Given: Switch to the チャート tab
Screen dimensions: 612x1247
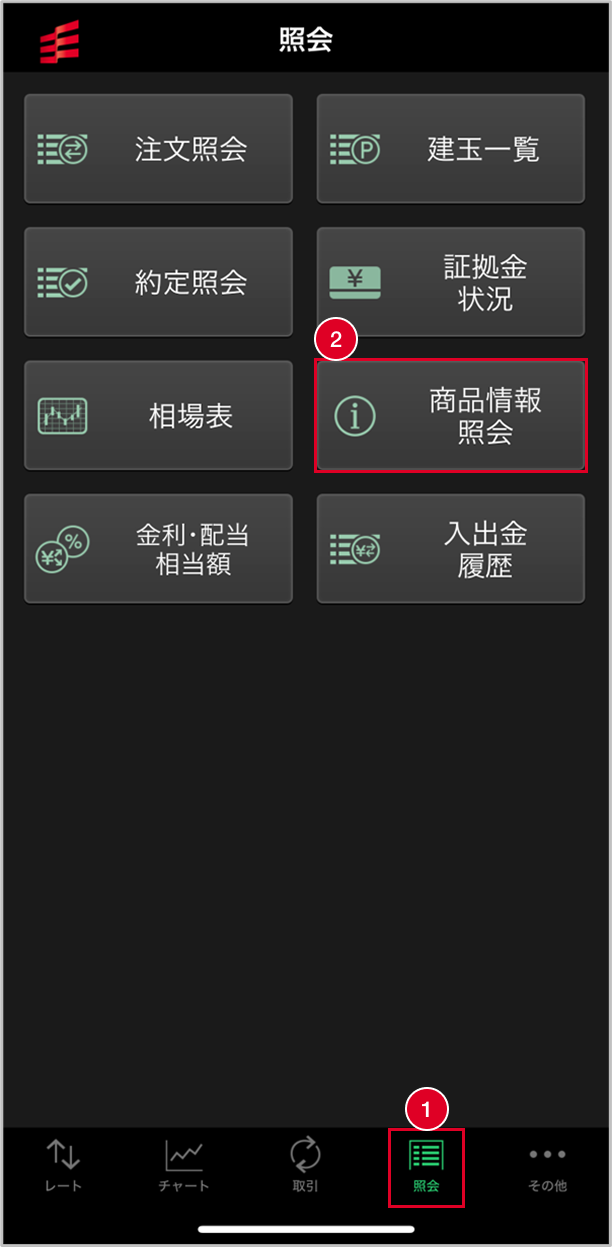Looking at the screenshot, I should pos(184,1166).
